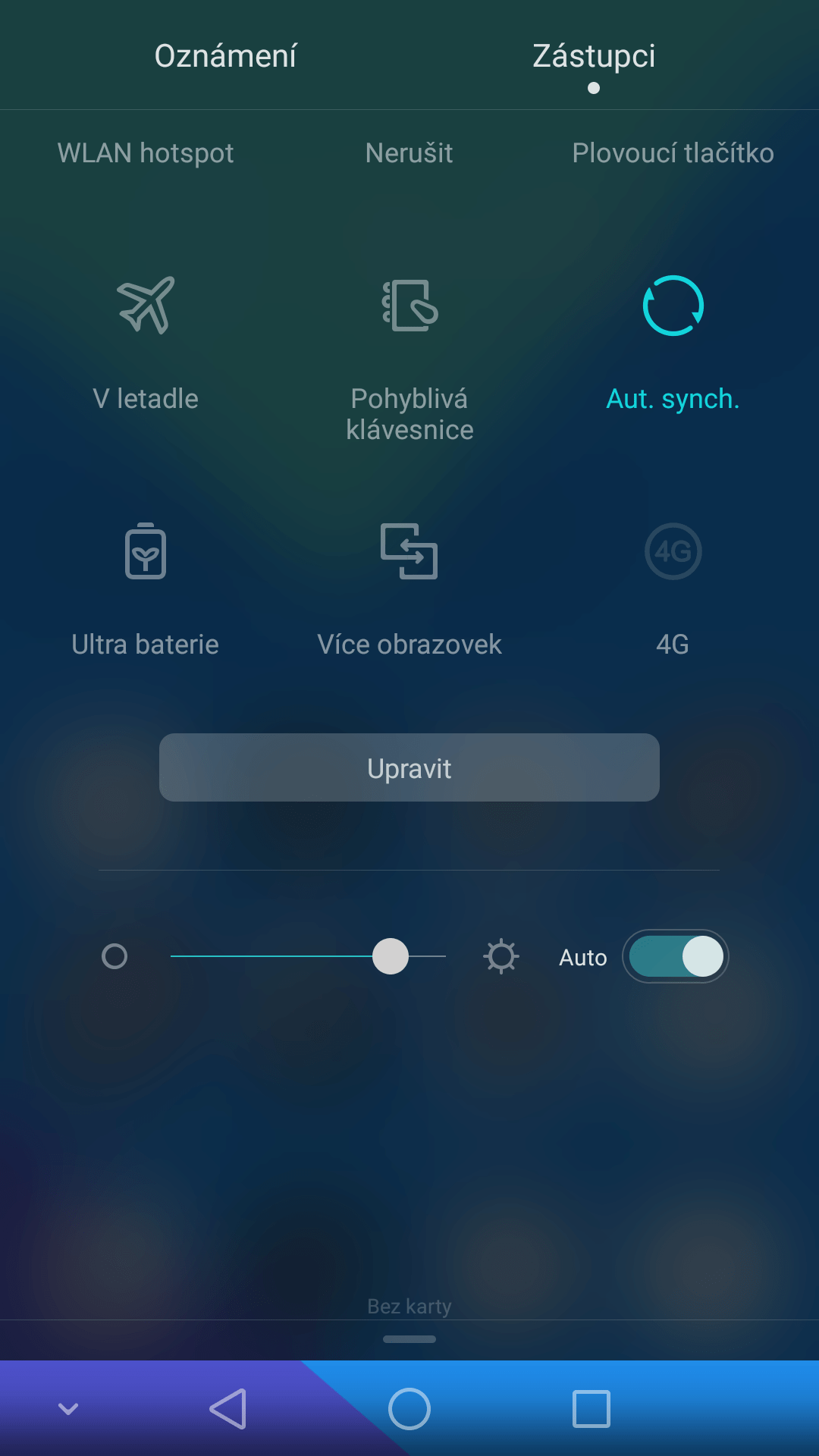Turn off Auto brightness switch
The height and width of the screenshot is (1456, 819).
pos(675,956)
